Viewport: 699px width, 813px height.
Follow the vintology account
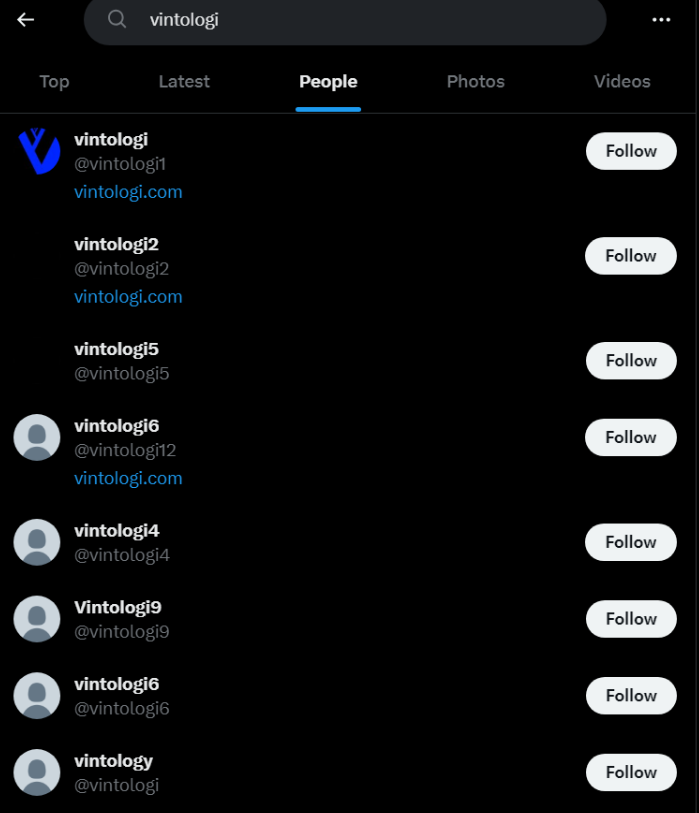coord(630,772)
